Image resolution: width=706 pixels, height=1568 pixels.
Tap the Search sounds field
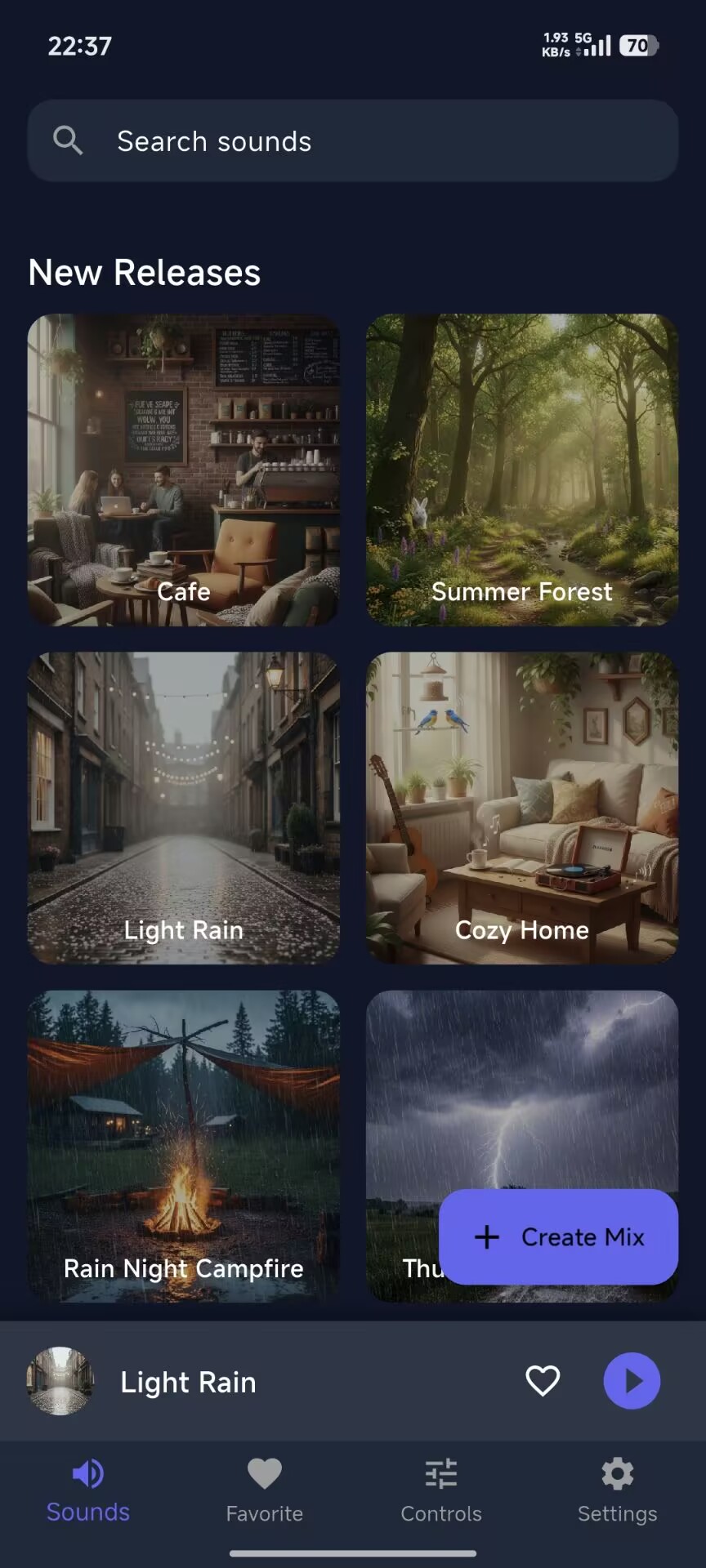click(353, 140)
